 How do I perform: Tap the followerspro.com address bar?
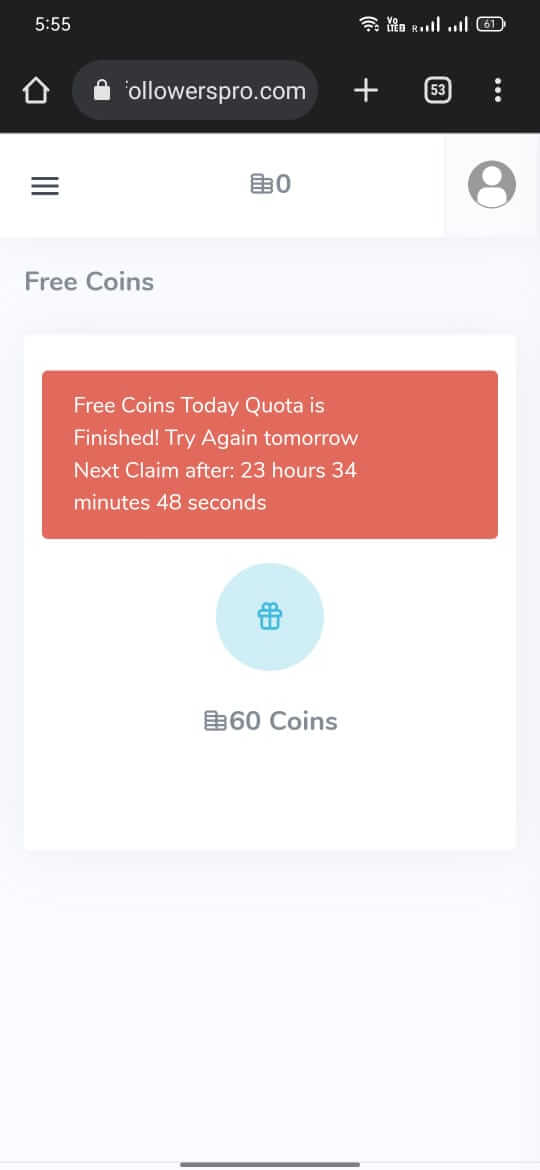coord(195,91)
